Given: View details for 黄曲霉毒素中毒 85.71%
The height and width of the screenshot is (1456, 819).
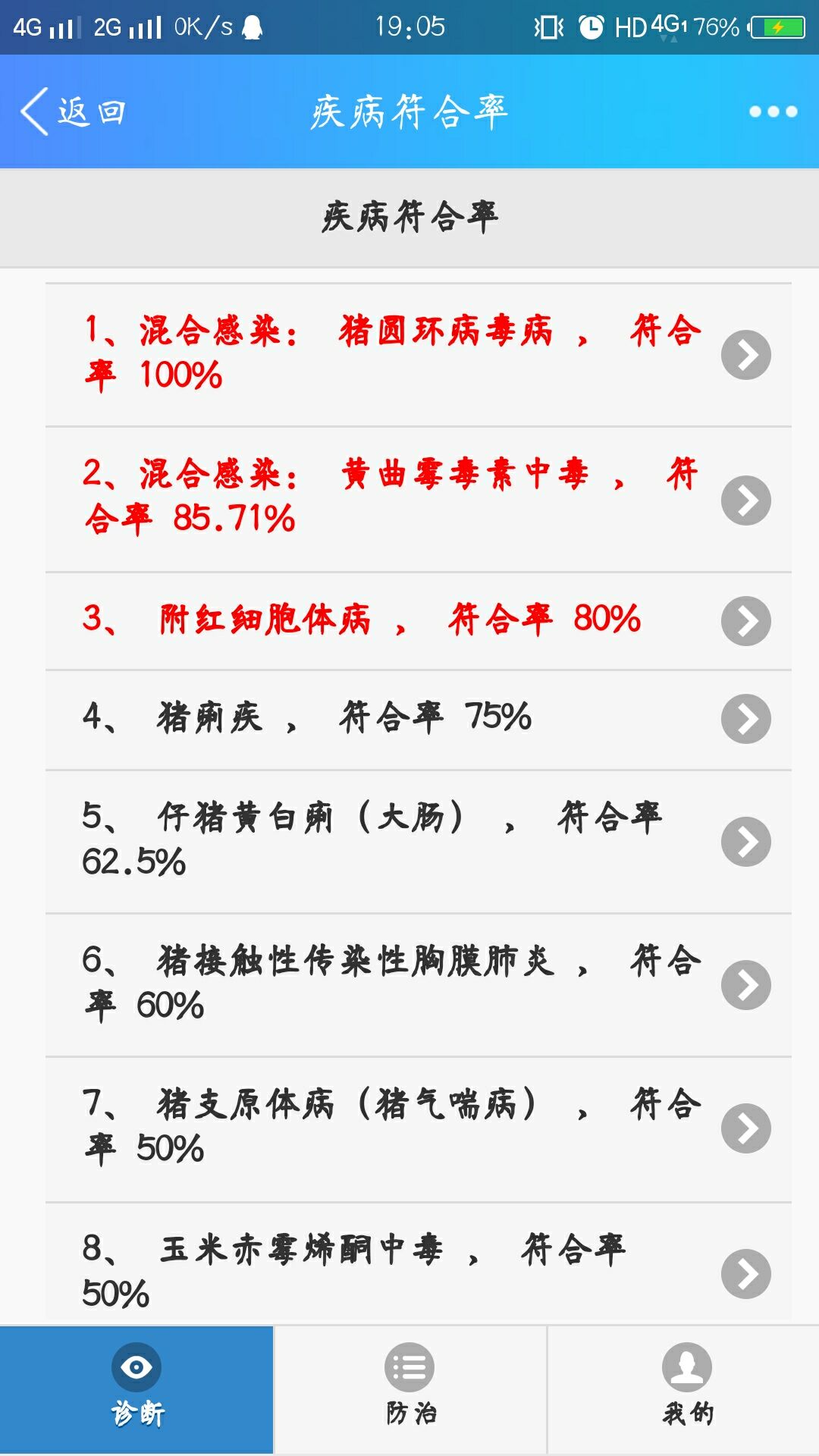Looking at the screenshot, I should (x=419, y=500).
